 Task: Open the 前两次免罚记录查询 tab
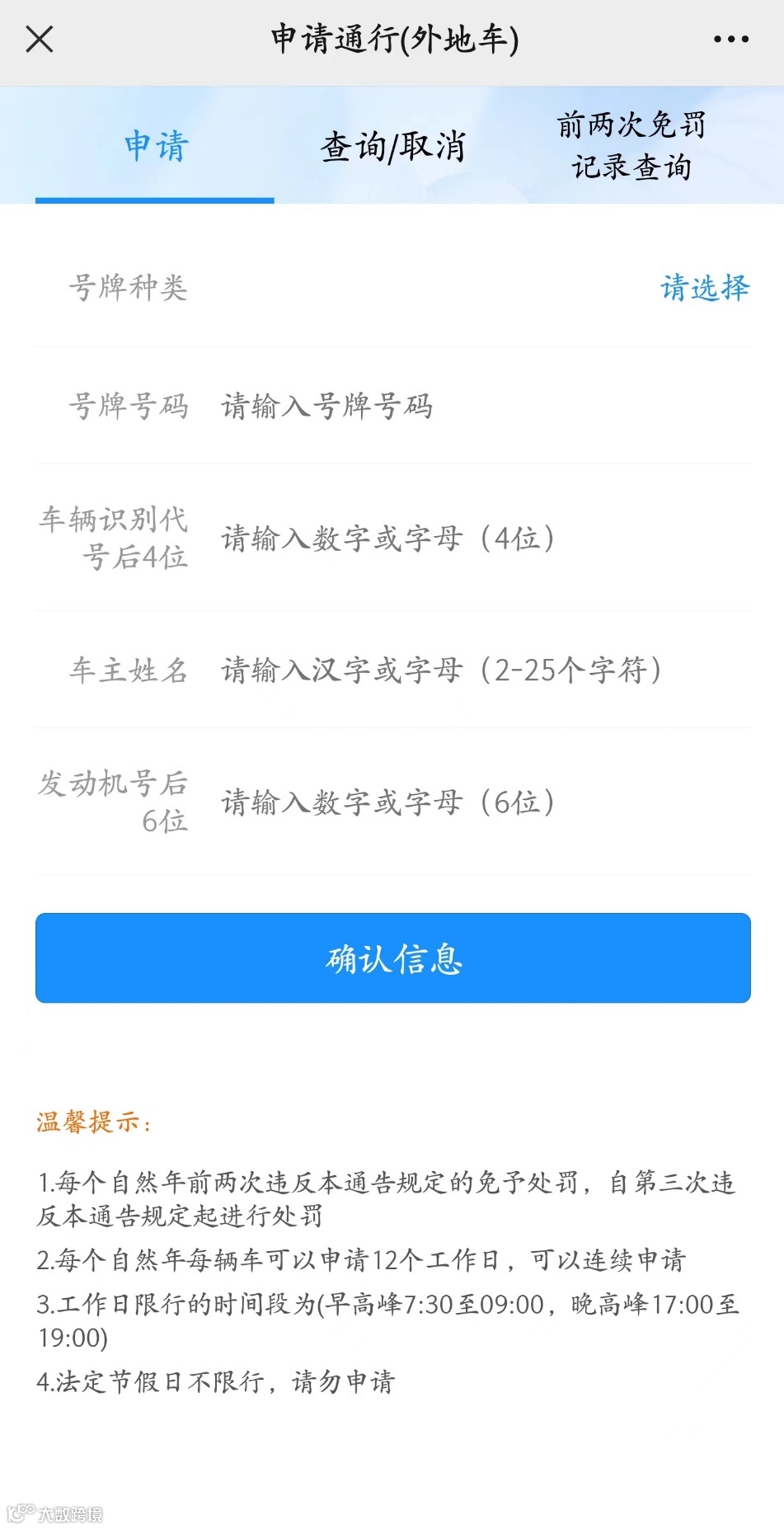[631, 146]
